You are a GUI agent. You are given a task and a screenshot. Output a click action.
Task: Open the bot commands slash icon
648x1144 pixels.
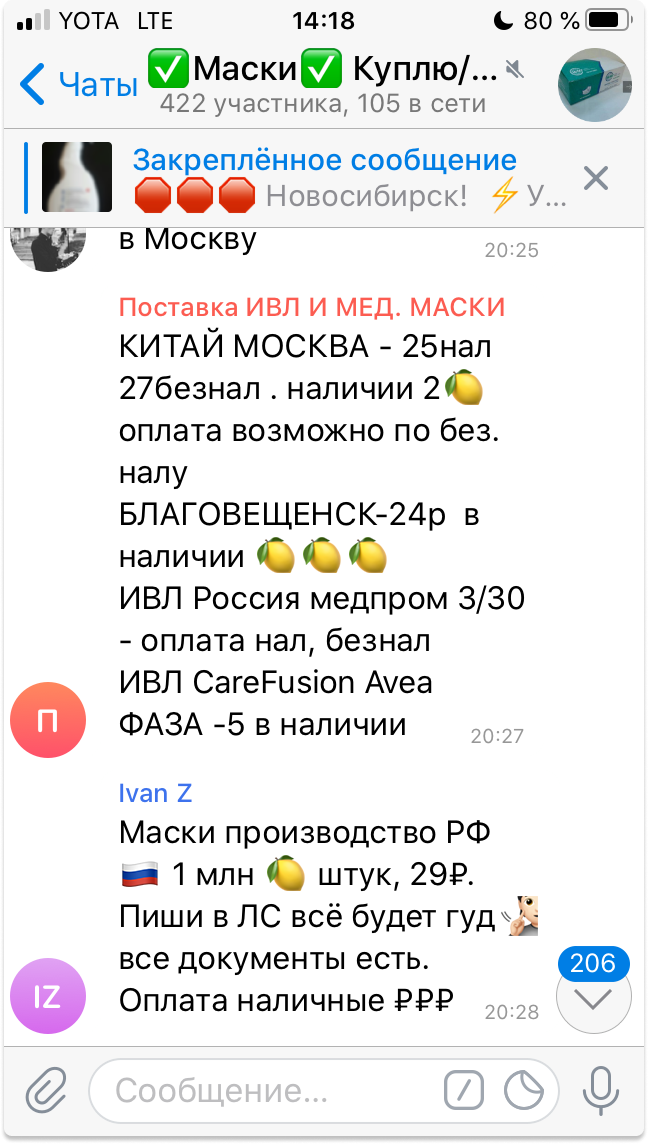tap(464, 1090)
